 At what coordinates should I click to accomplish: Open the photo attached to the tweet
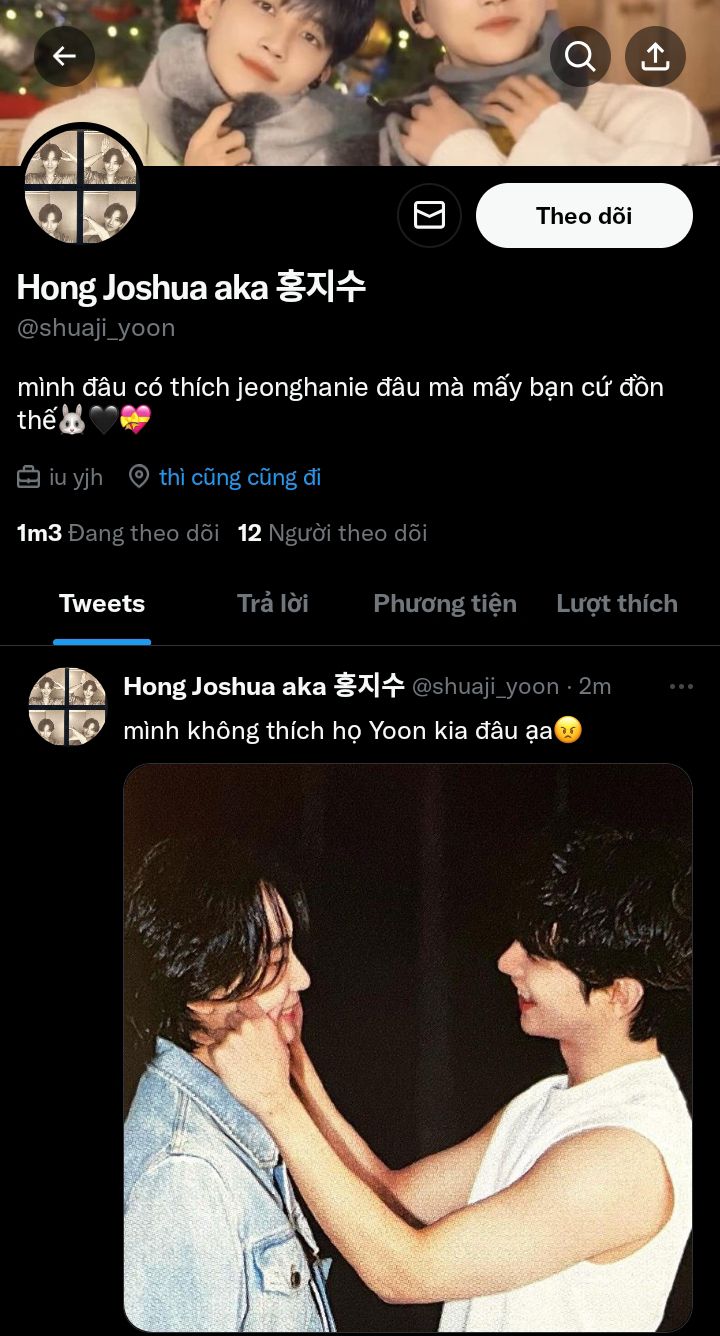pos(408,1046)
